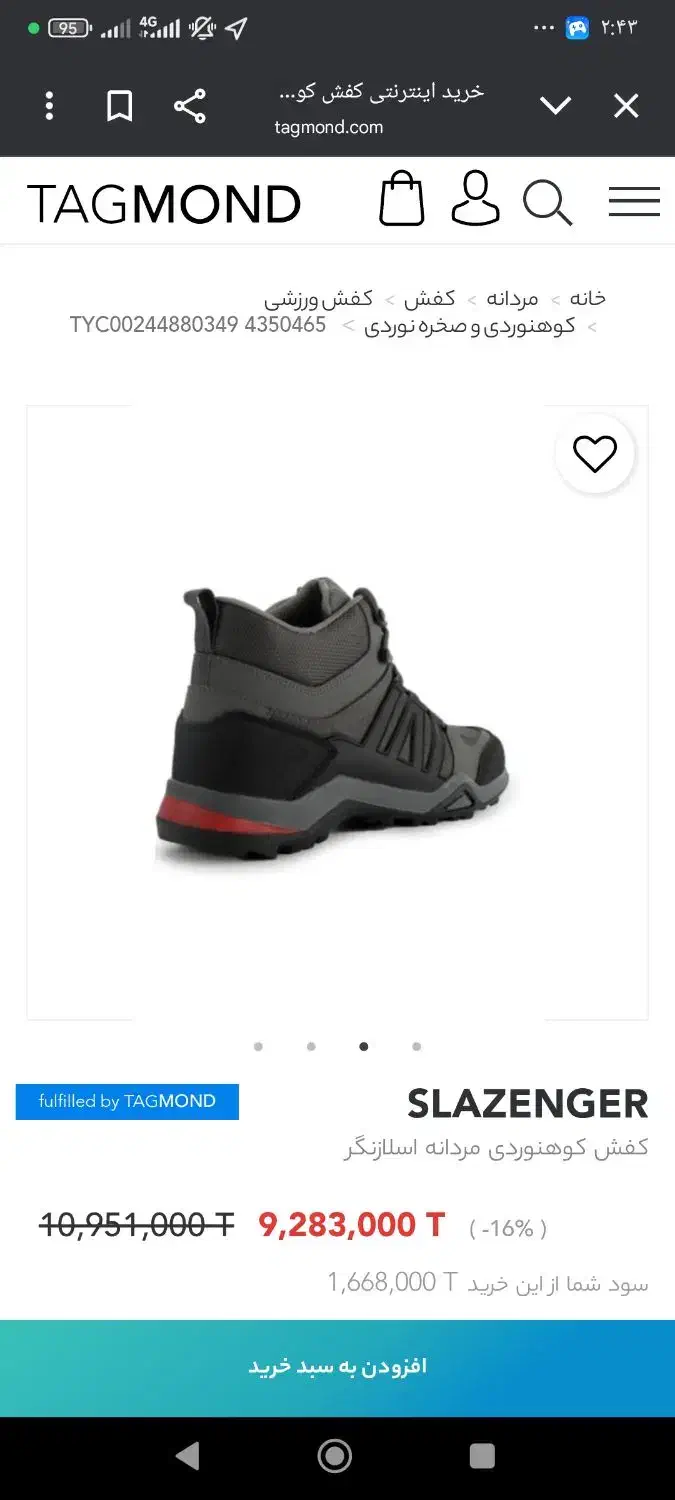Image resolution: width=675 pixels, height=1500 pixels.
Task: Open the hamburger menu on Tagmond
Action: 634,202
